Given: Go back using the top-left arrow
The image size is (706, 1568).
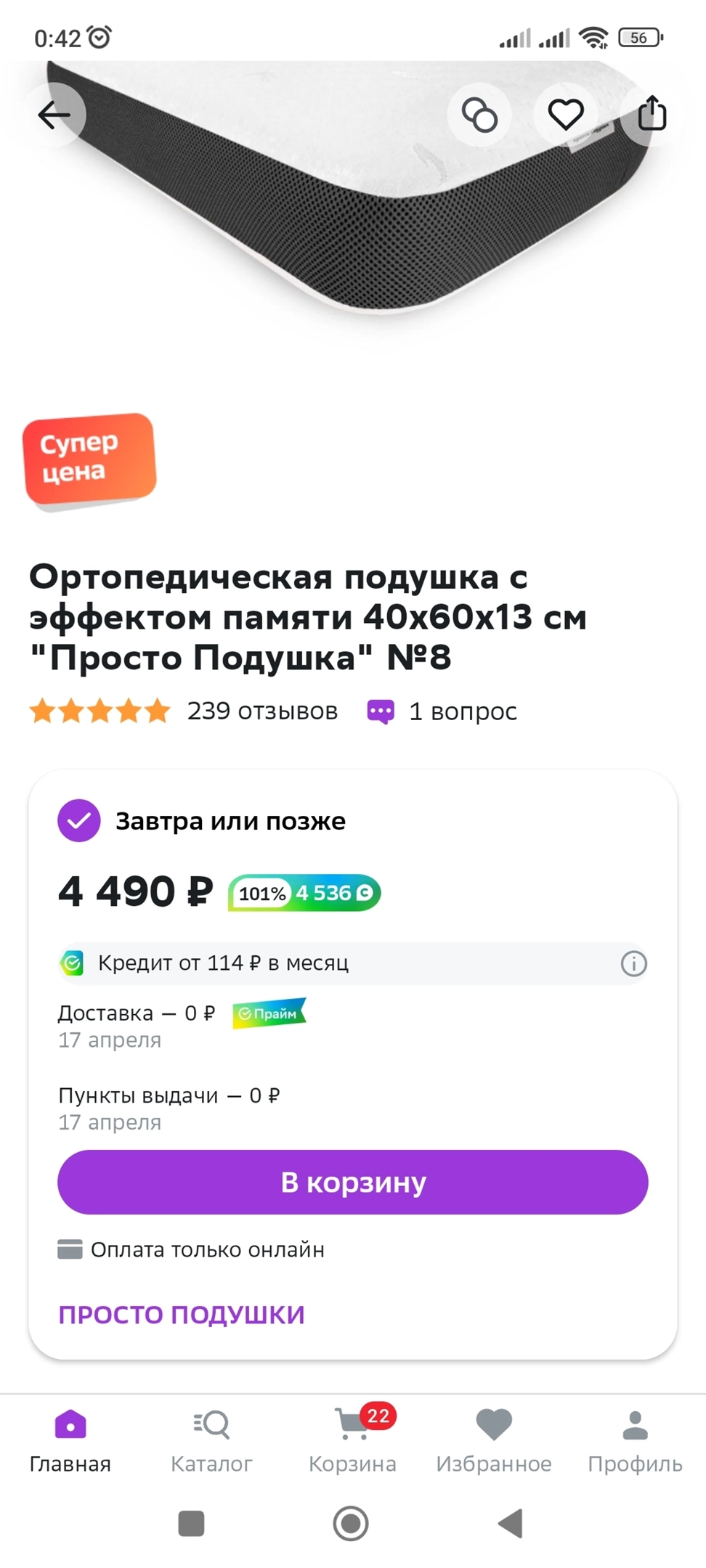Looking at the screenshot, I should tap(54, 115).
